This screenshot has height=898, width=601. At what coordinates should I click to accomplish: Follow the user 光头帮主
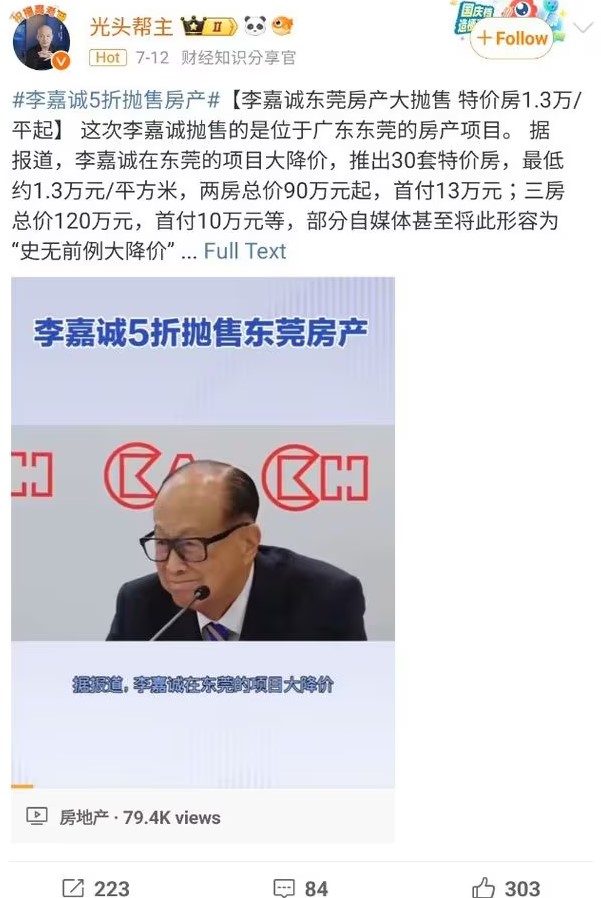(511, 39)
